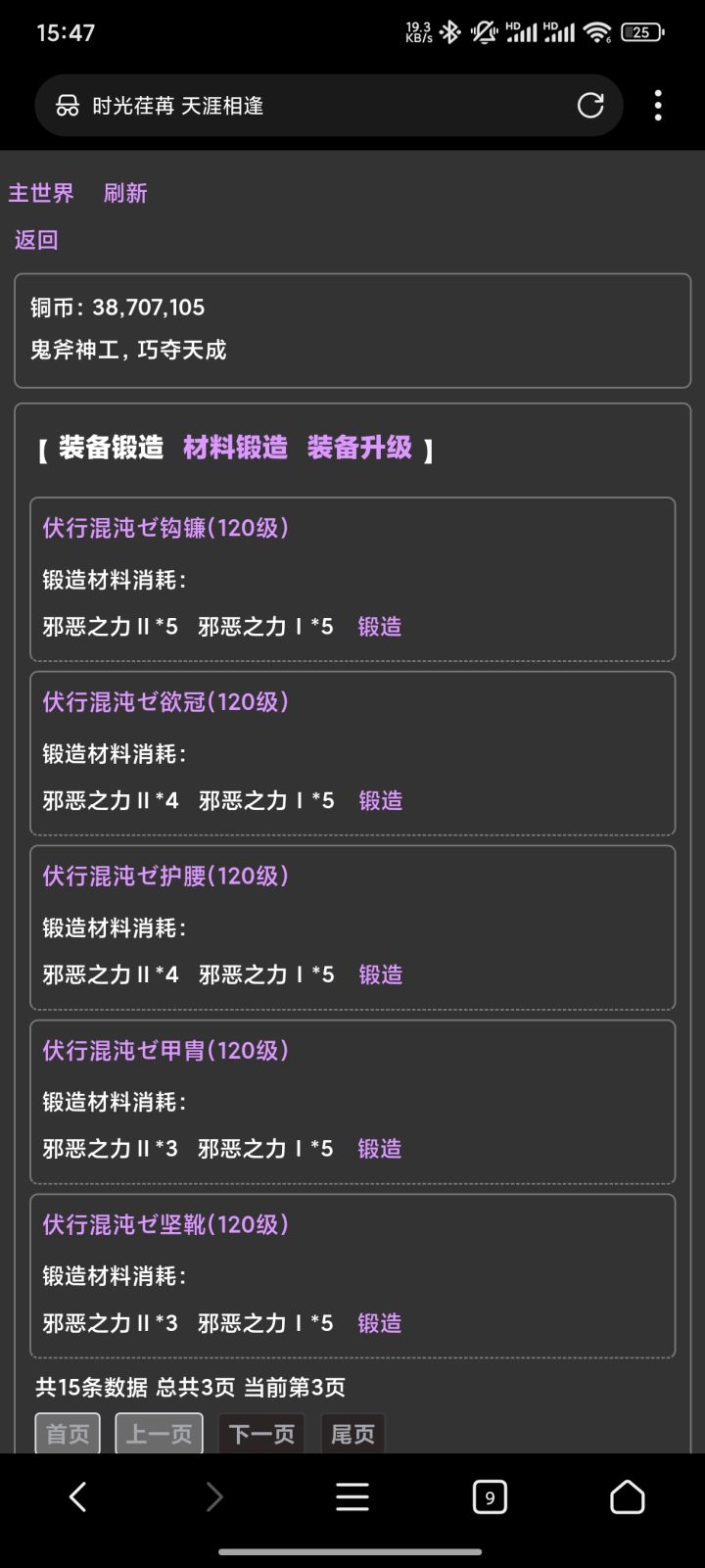Tap 返回 to go back
The image size is (705, 1568).
coord(35,238)
